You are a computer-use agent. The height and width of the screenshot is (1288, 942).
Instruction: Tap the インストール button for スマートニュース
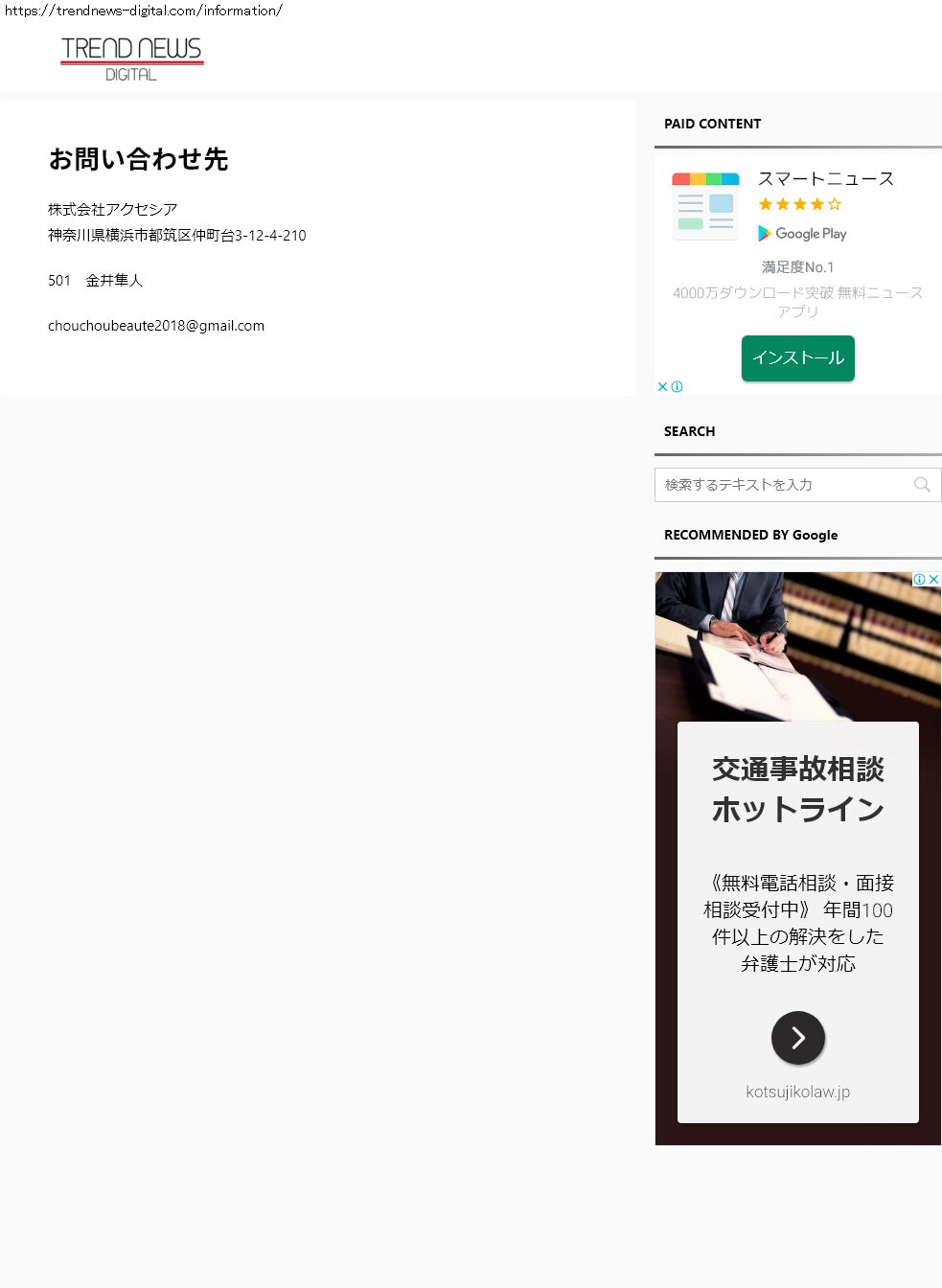tap(797, 358)
